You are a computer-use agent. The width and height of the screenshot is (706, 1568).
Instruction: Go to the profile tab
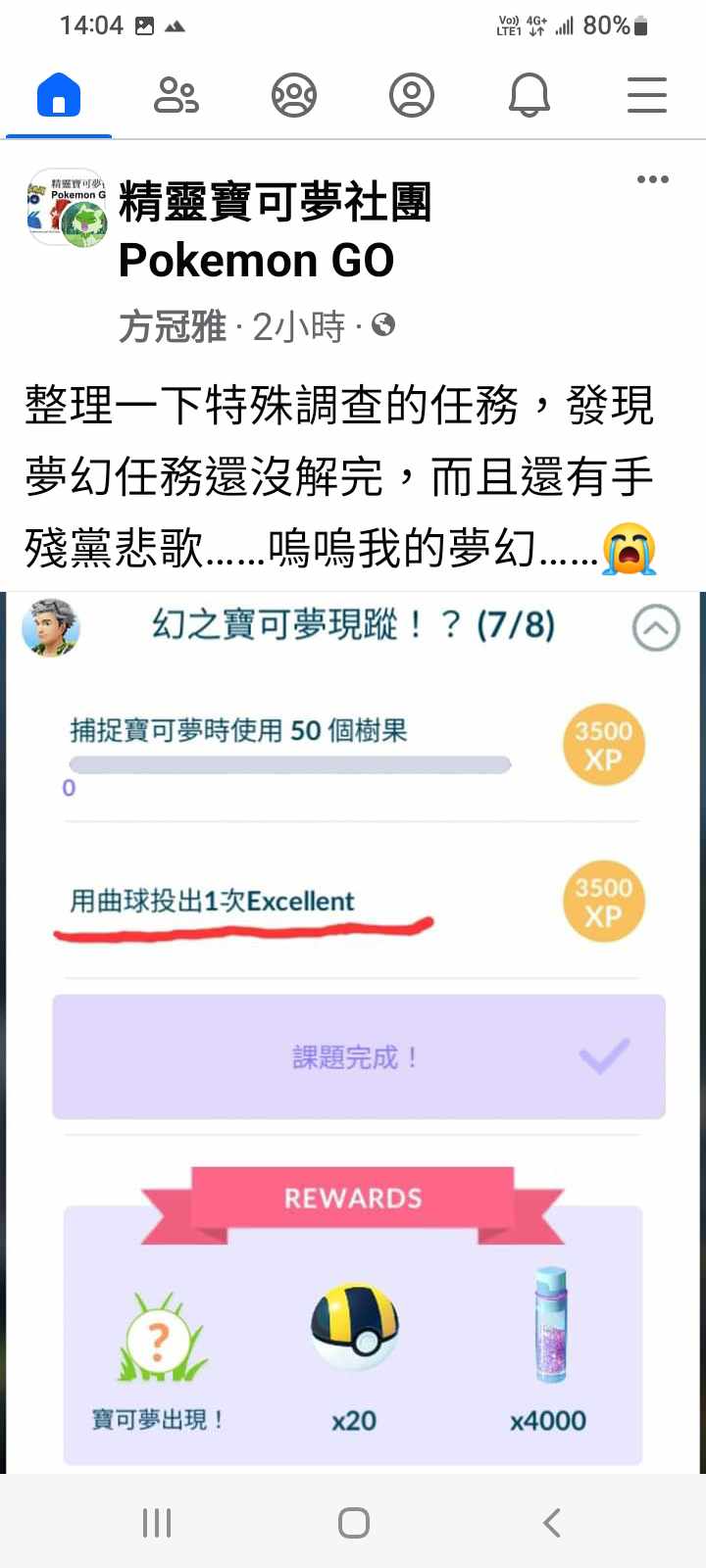[412, 96]
